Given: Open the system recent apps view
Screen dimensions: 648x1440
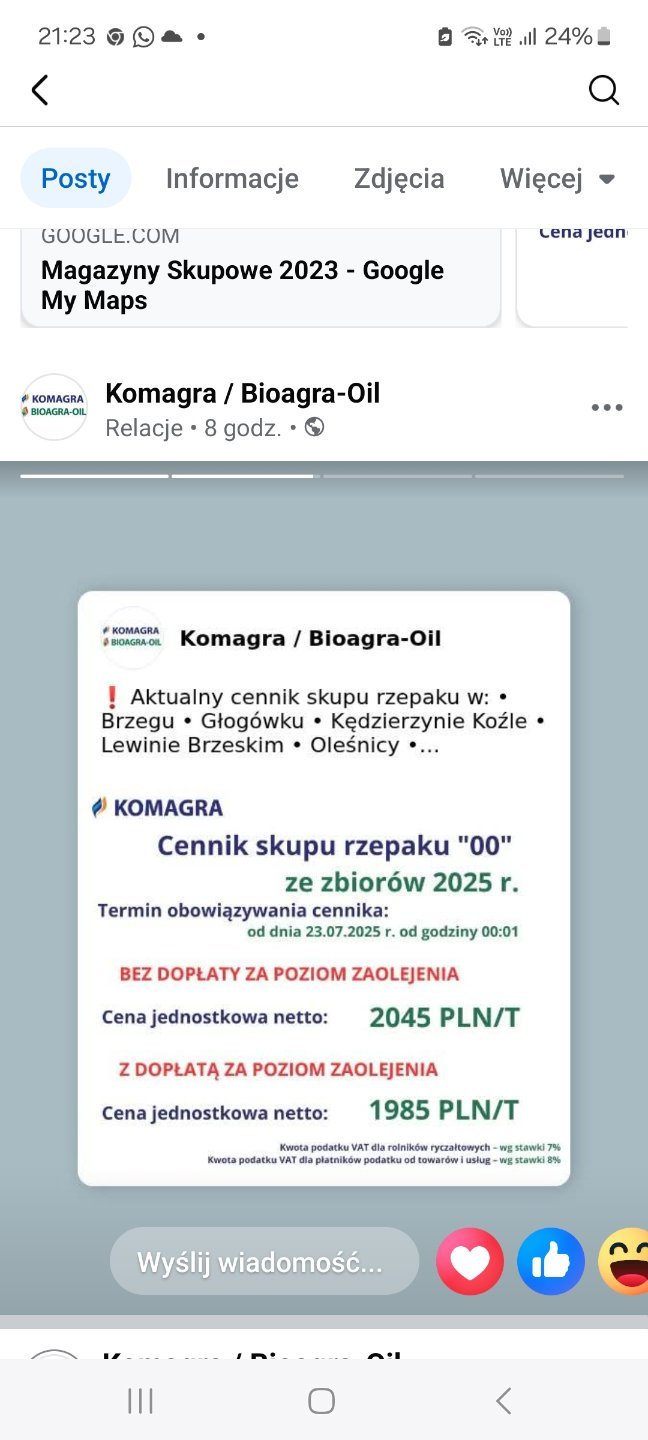Looking at the screenshot, I should coord(140,1401).
